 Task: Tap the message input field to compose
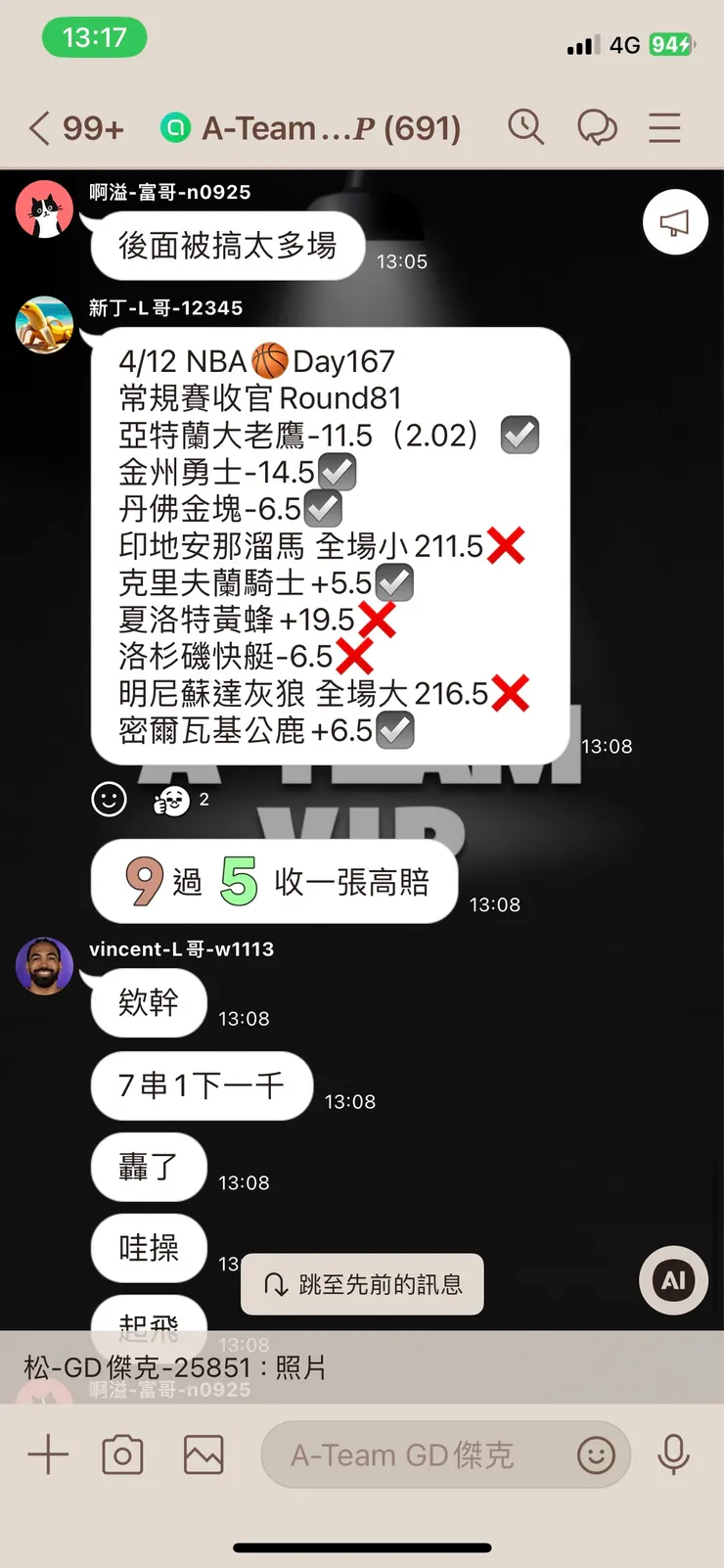[x=421, y=1454]
